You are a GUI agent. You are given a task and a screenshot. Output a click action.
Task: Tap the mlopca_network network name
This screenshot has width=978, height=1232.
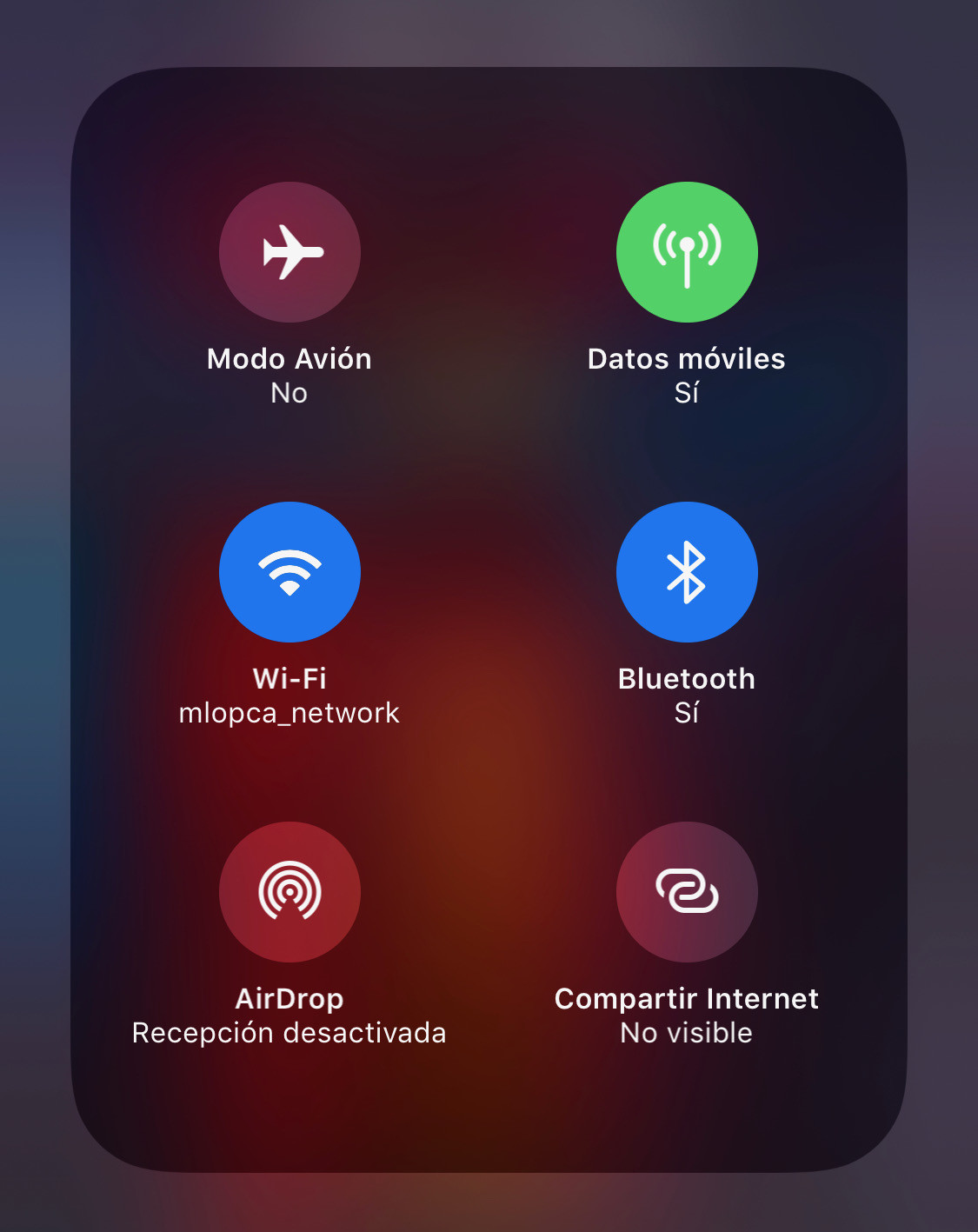coord(289,713)
